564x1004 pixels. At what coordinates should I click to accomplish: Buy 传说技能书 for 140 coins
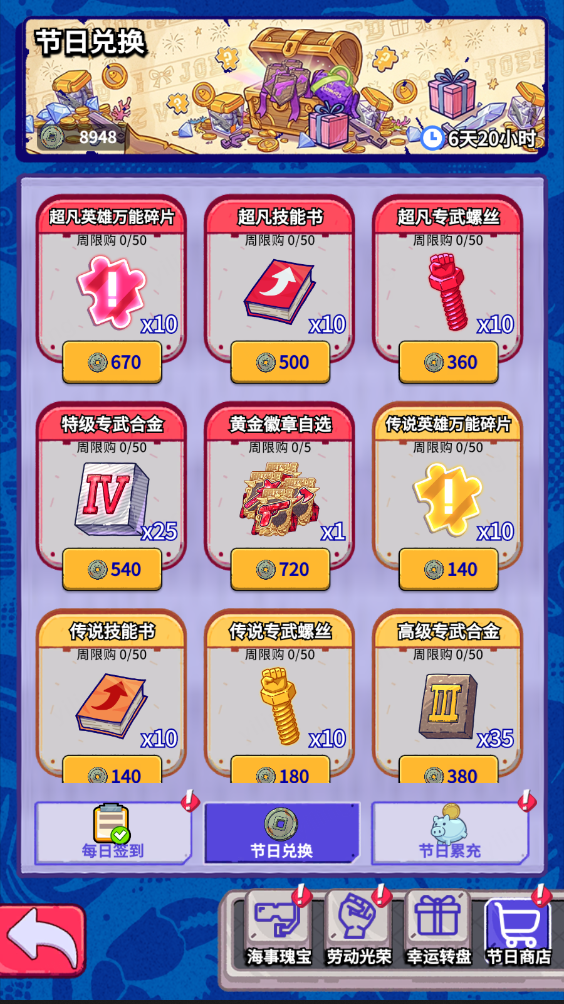click(x=112, y=770)
